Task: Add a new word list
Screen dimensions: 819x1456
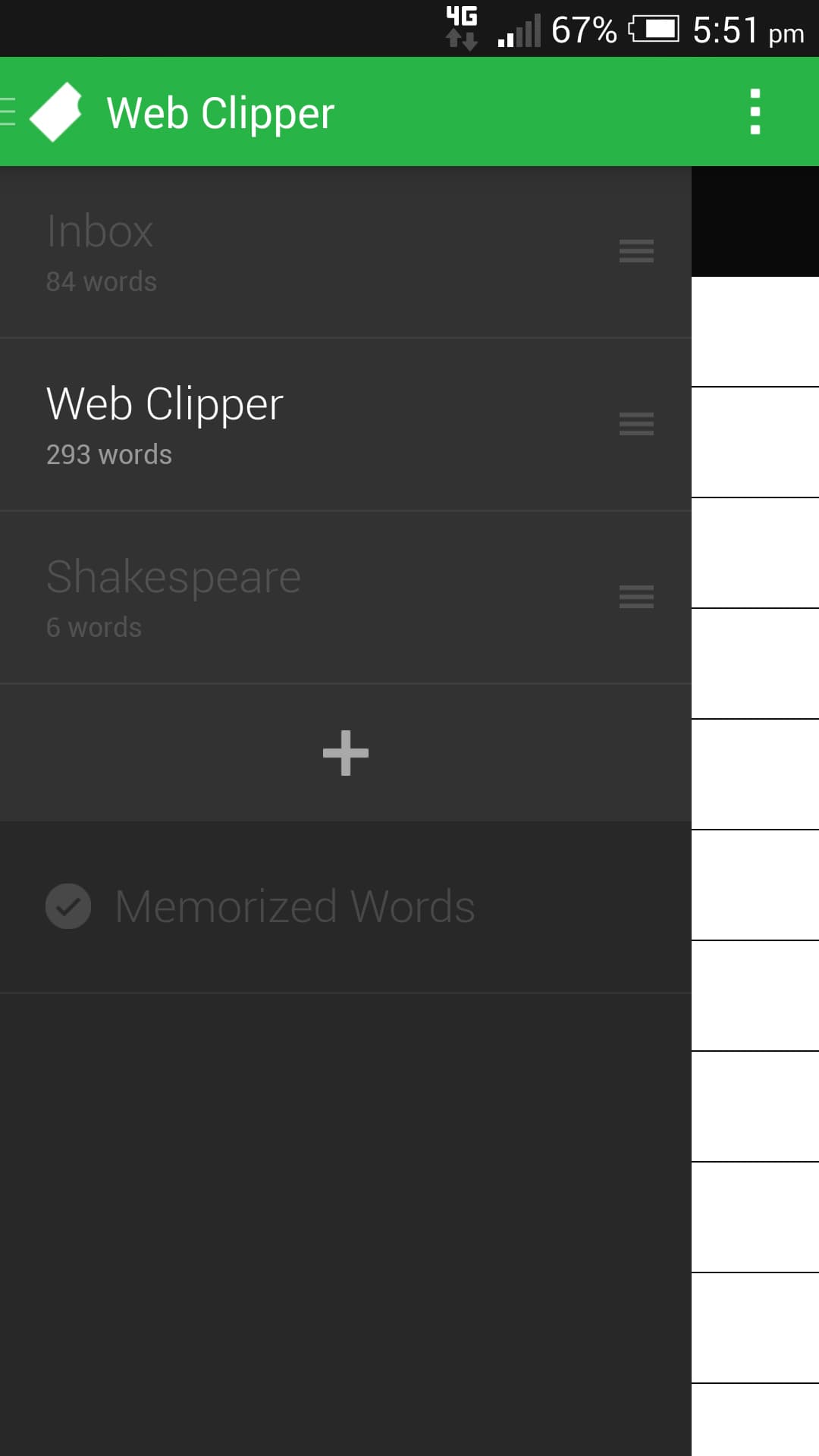Action: pyautogui.click(x=345, y=753)
